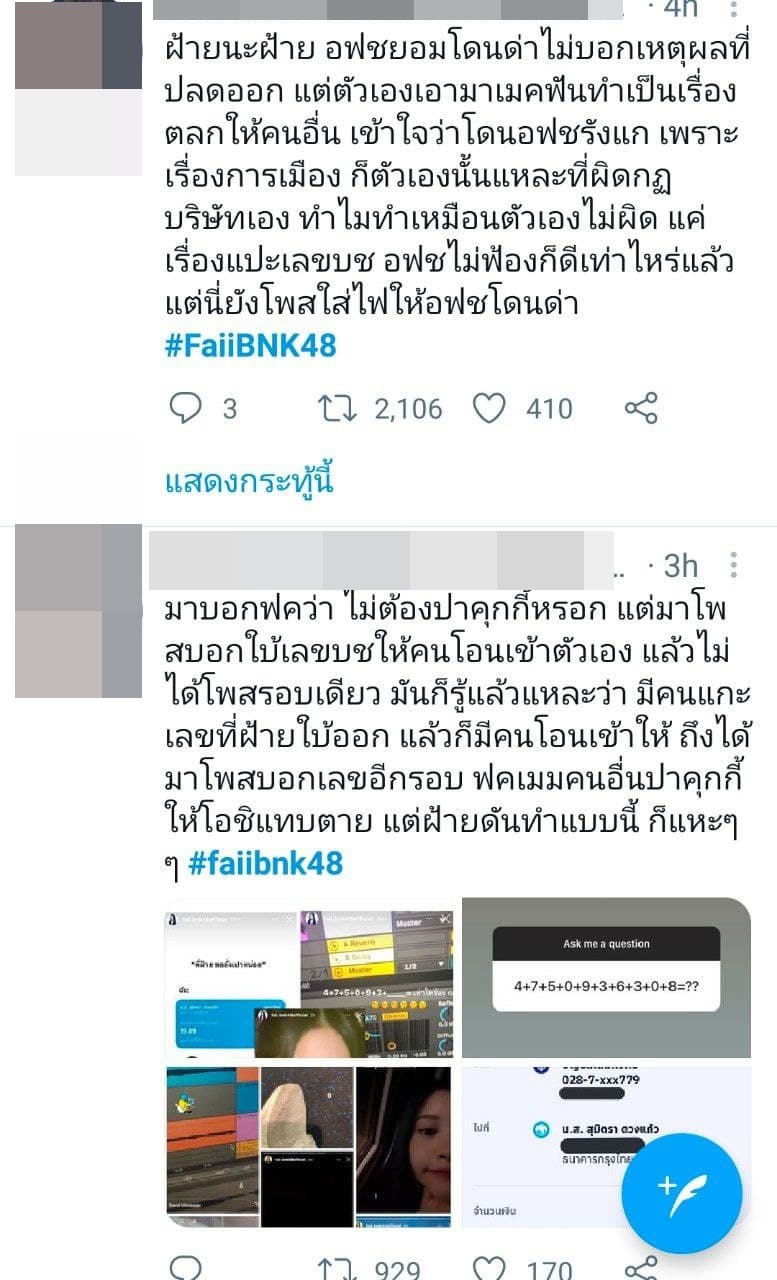View the photo of dark screenshots and selfie
777x1280 pixels.
(x=309, y=1145)
